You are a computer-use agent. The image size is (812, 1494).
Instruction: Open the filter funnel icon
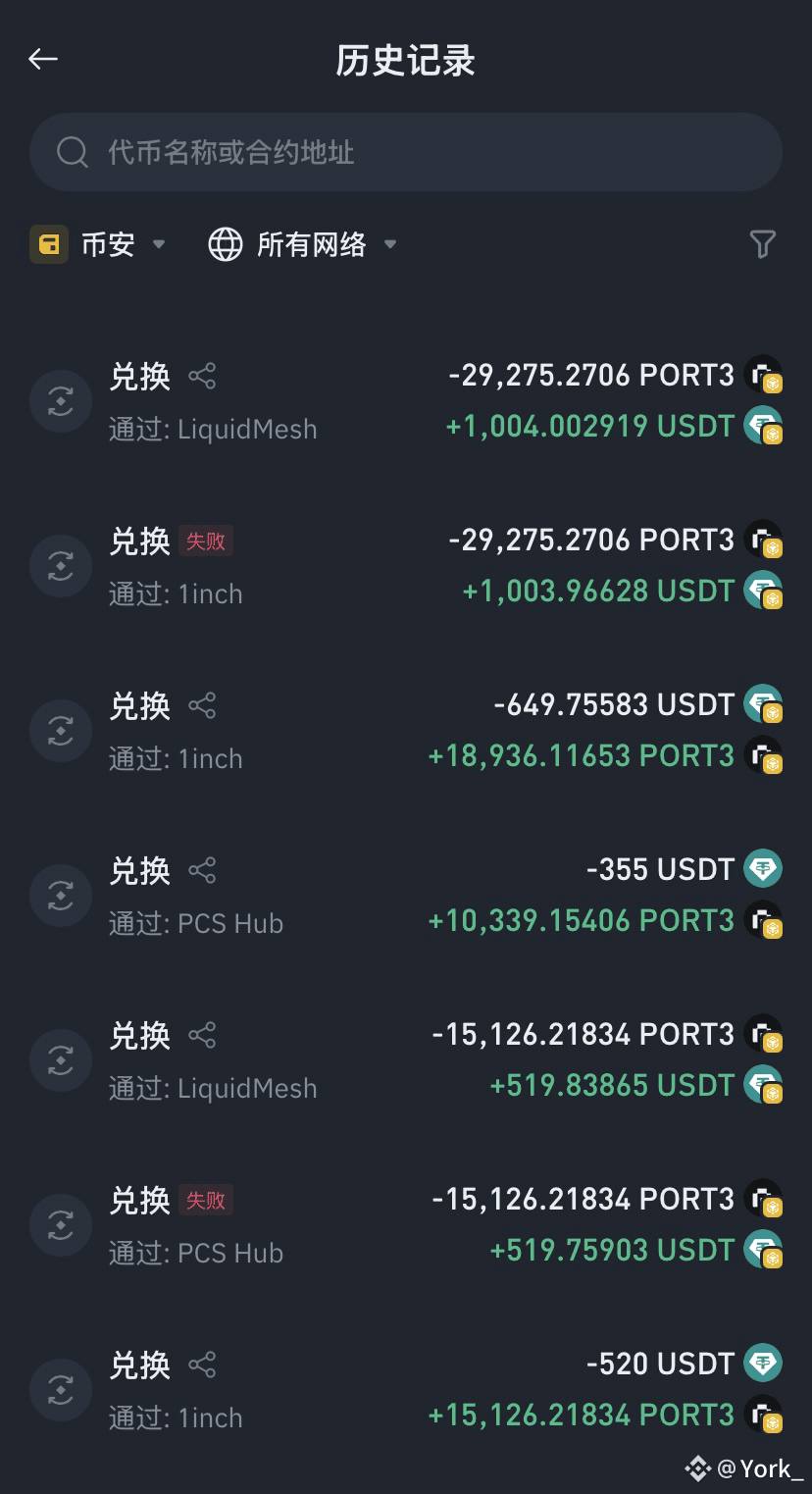tap(762, 244)
